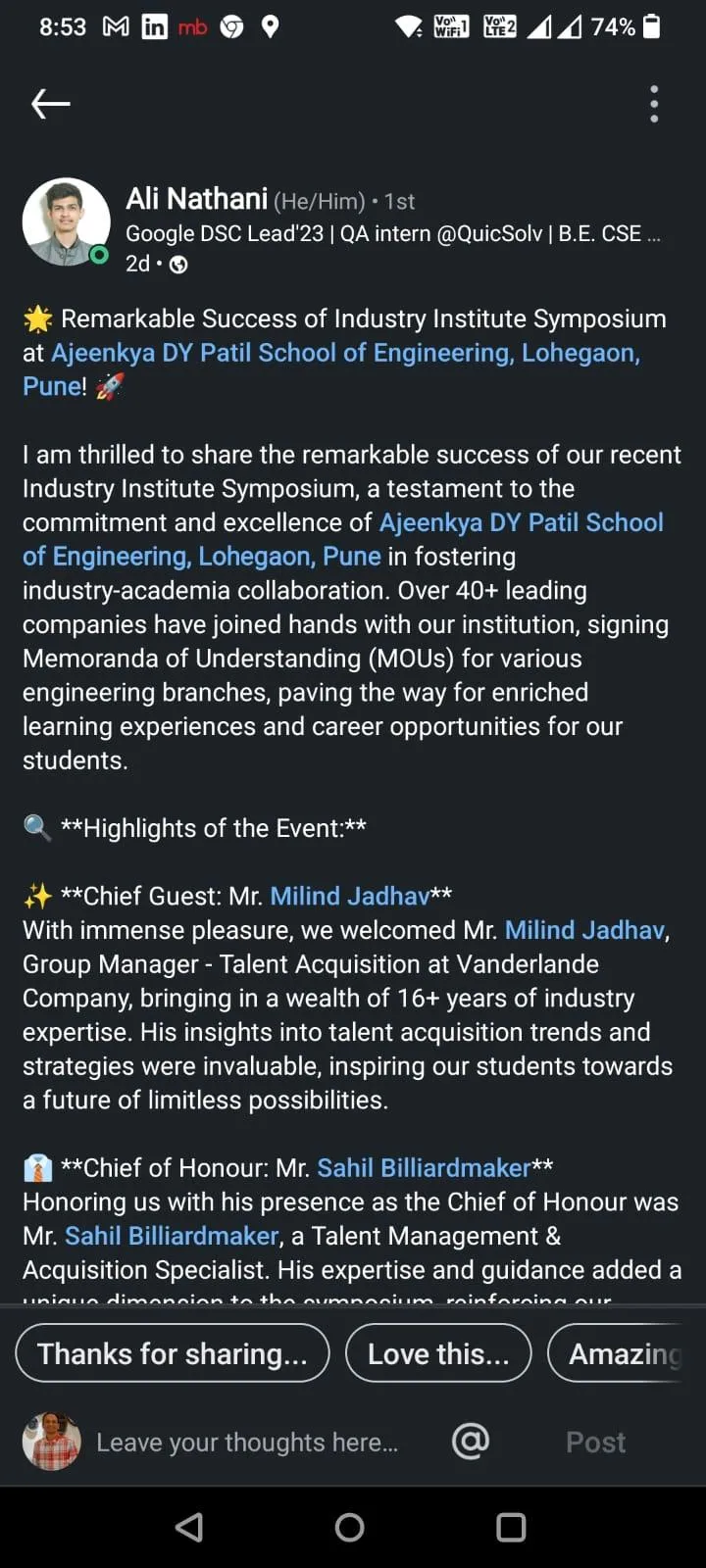Post the comment
The width and height of the screenshot is (706, 1568).
tap(595, 1442)
